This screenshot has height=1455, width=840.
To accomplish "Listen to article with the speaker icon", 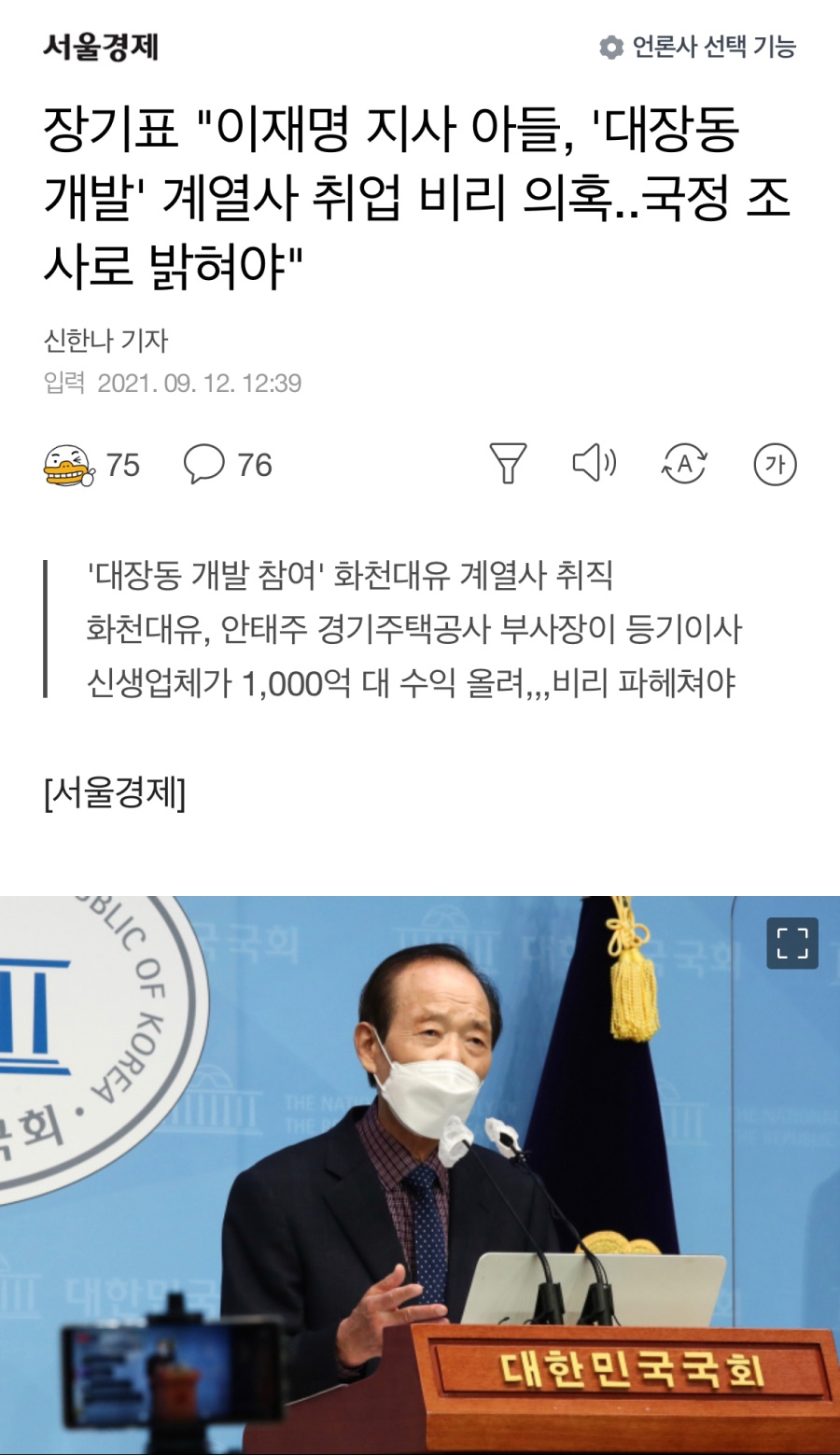I will click(x=595, y=463).
